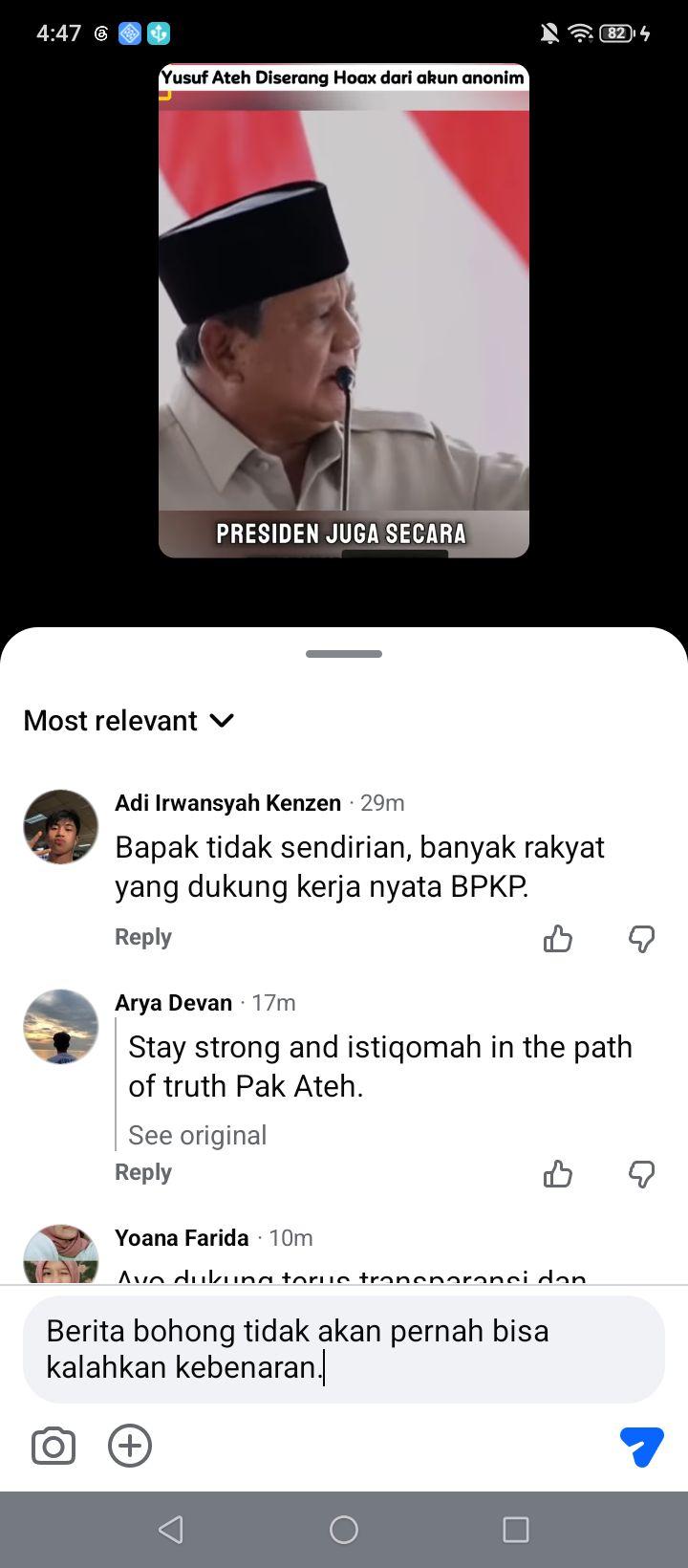Go back with the system back button

coord(171,1530)
